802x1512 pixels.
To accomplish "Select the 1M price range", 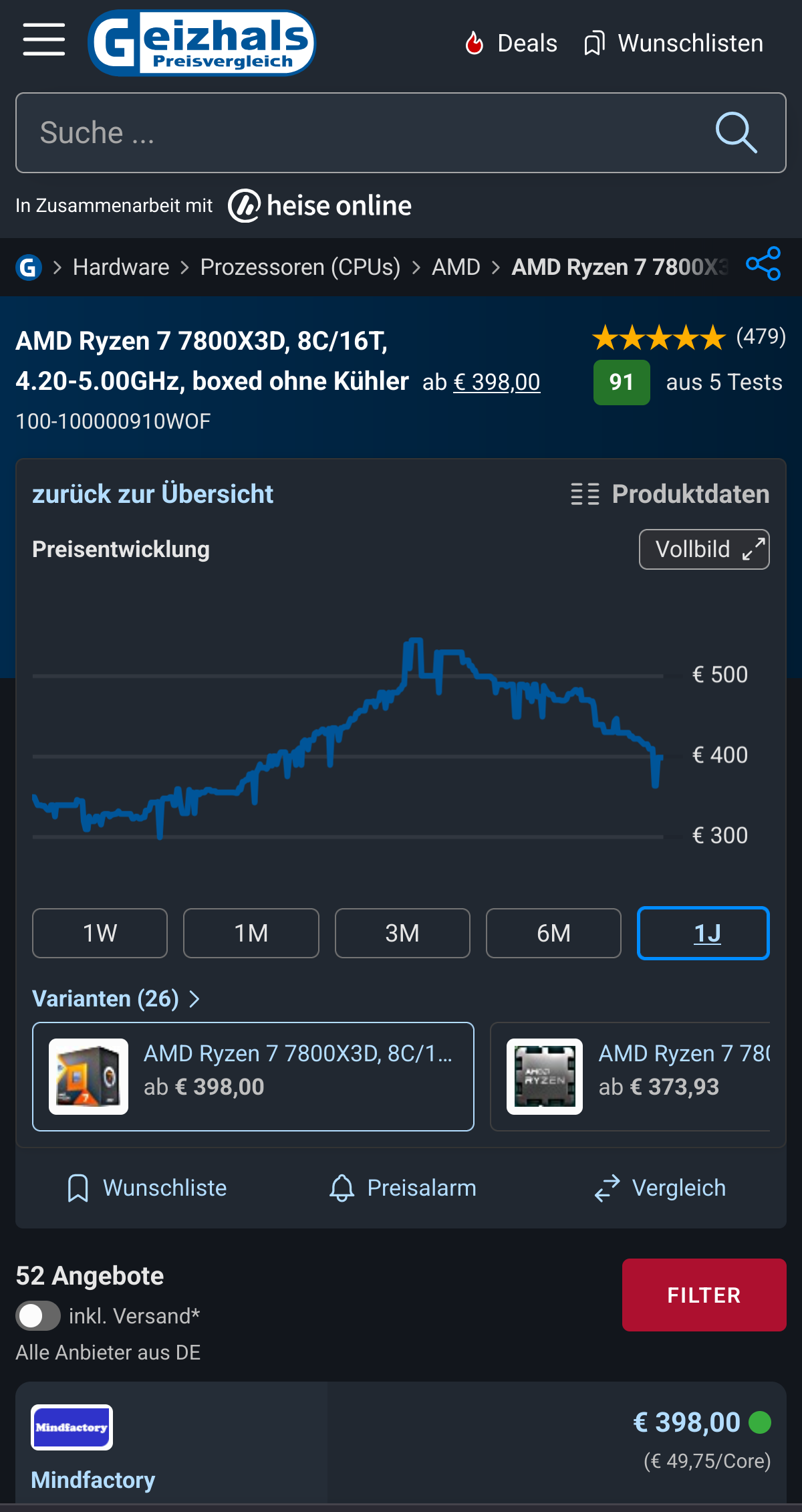I will [251, 933].
